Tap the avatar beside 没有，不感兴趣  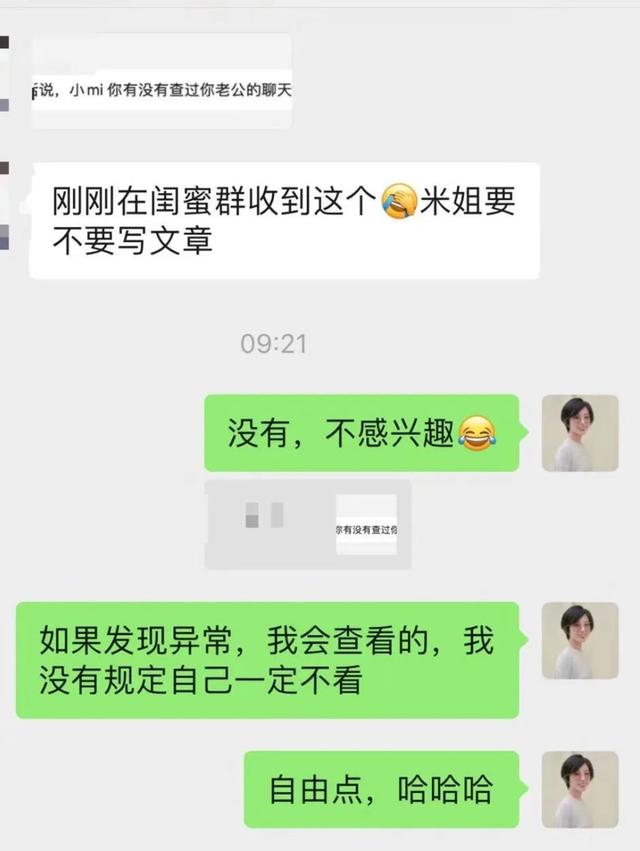[x=579, y=433]
